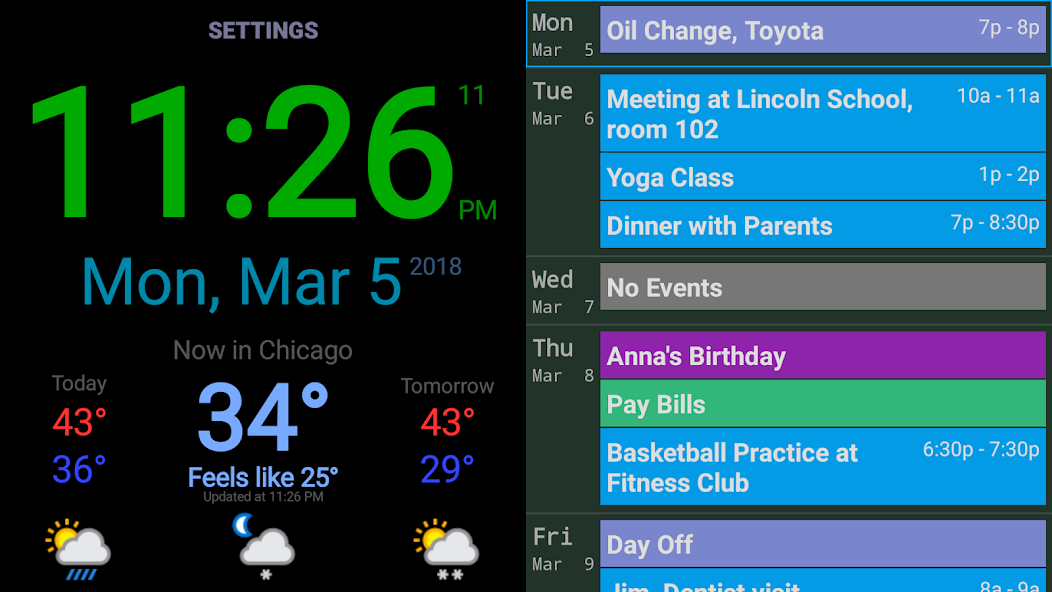View Basketball Practice at Fitness Club event
The height and width of the screenshot is (592, 1052).
822,467
